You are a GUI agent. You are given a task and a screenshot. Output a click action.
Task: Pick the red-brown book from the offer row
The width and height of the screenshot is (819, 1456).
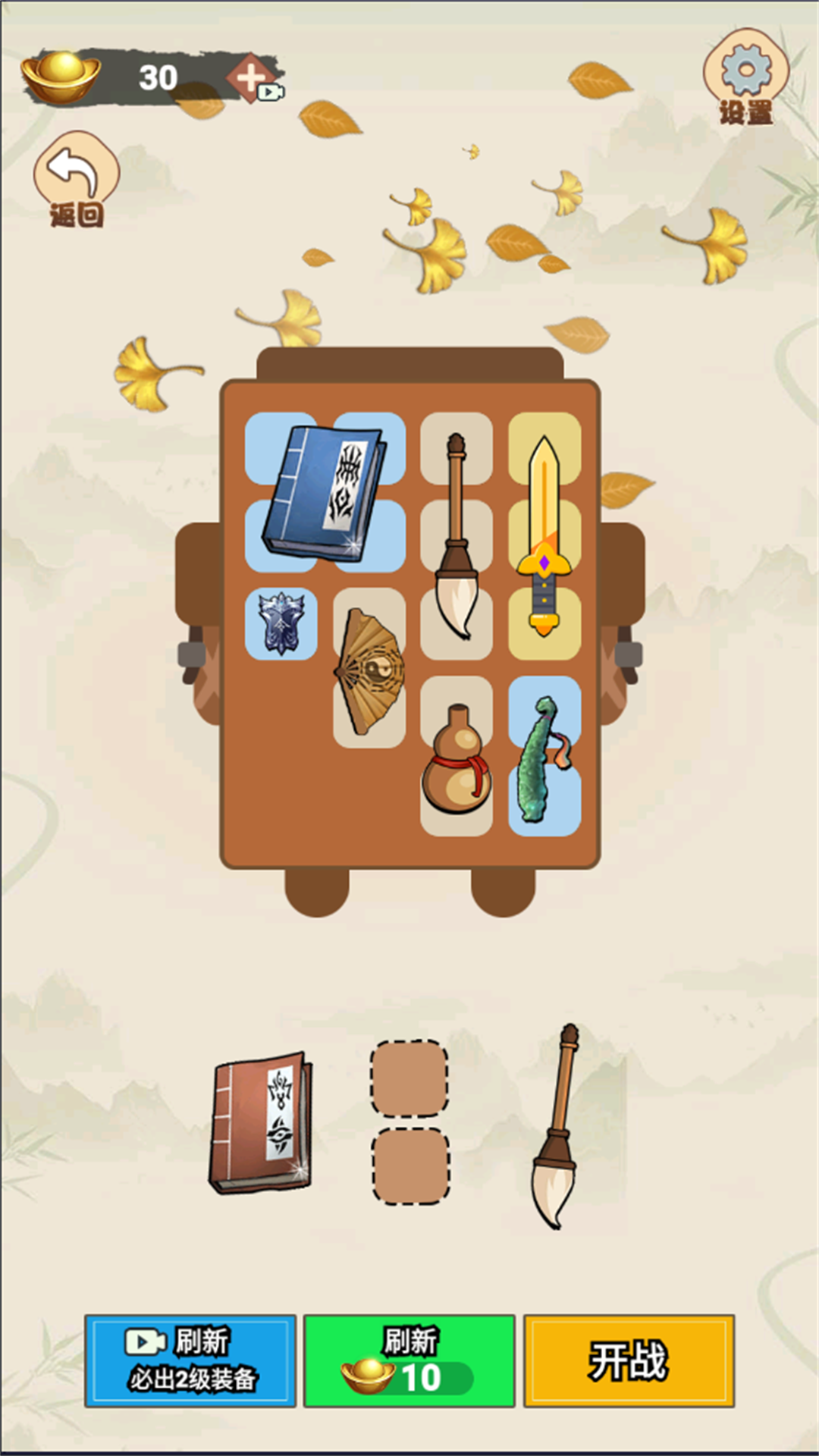(262, 1123)
